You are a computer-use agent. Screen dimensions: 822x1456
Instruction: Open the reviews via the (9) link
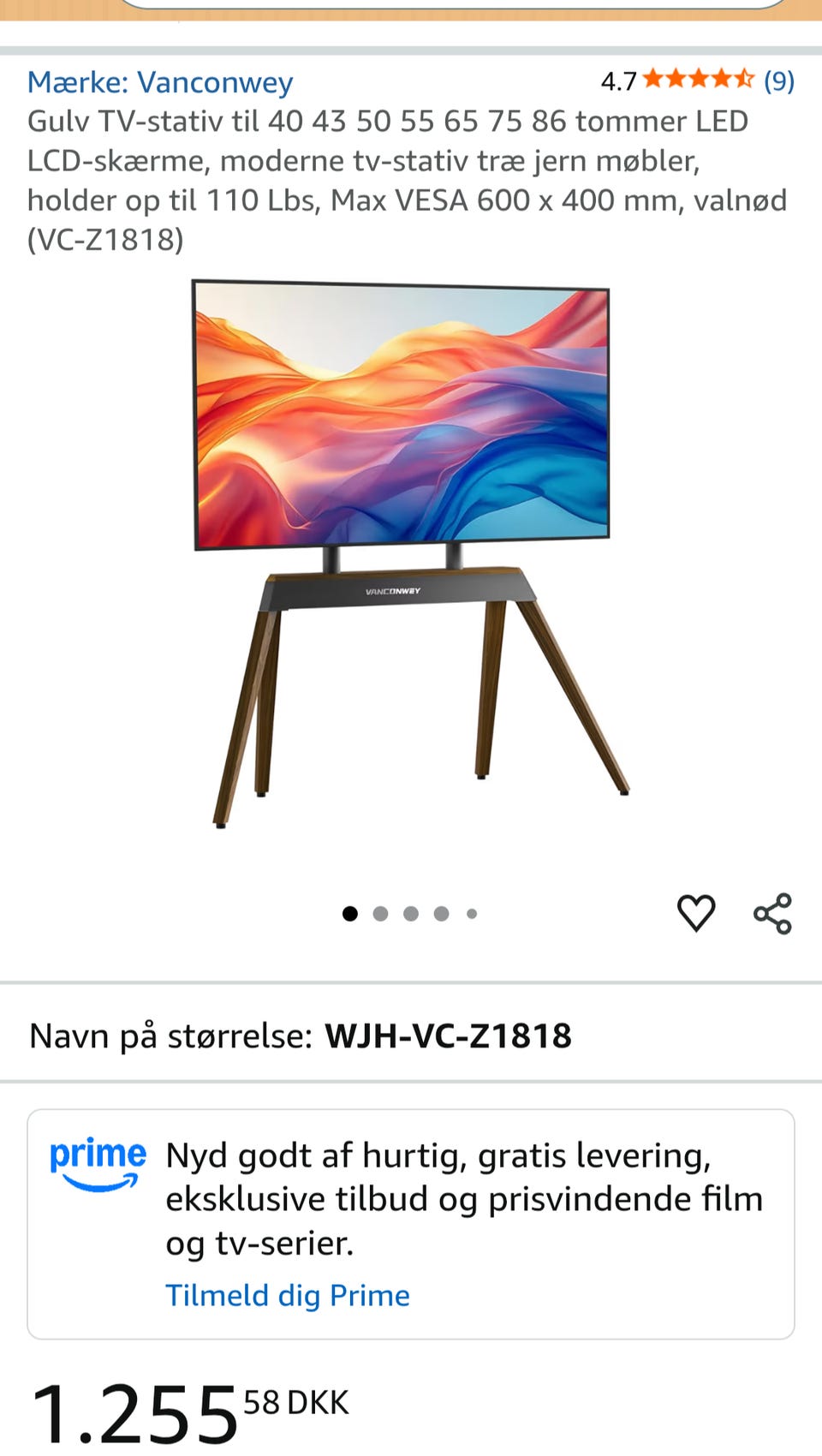(780, 81)
